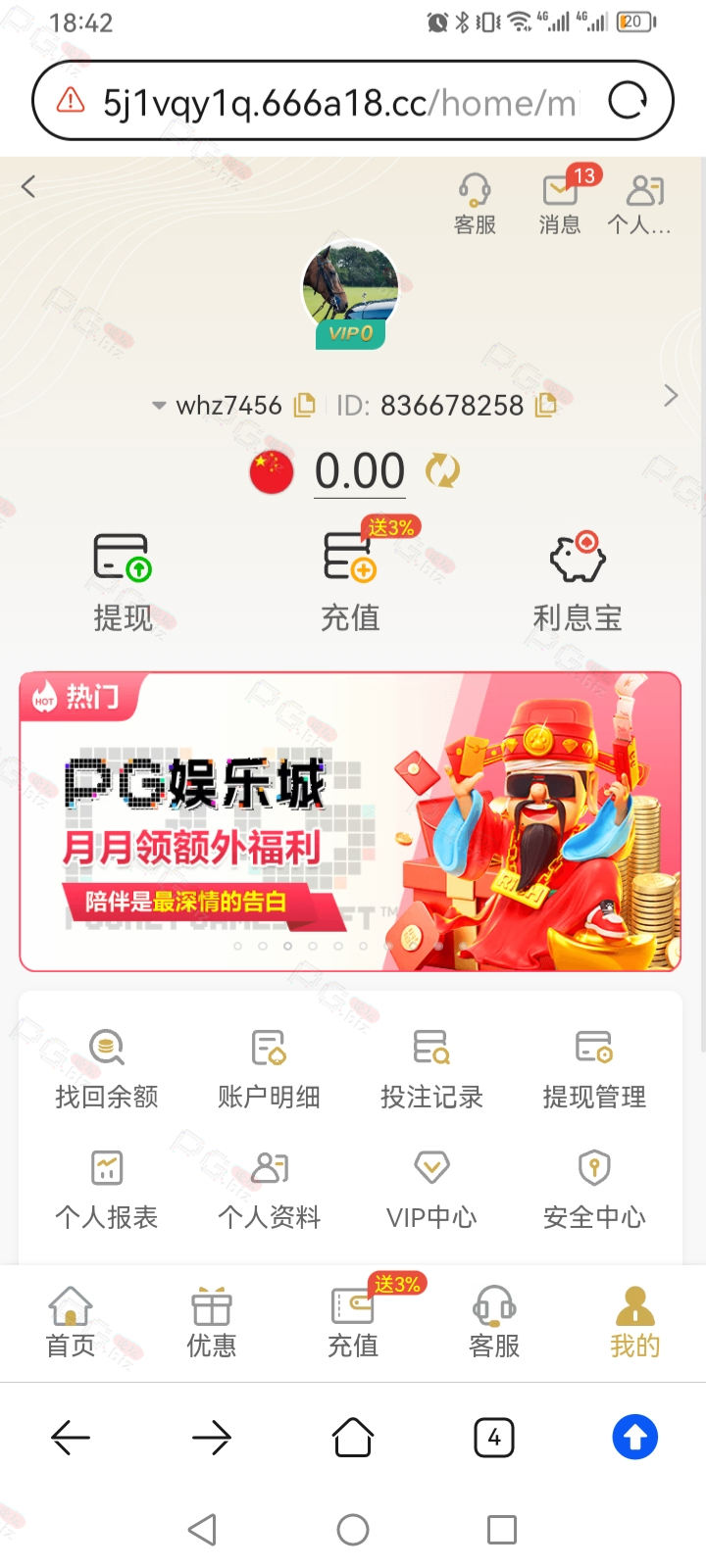Reload the page in the address bar

coord(628,100)
